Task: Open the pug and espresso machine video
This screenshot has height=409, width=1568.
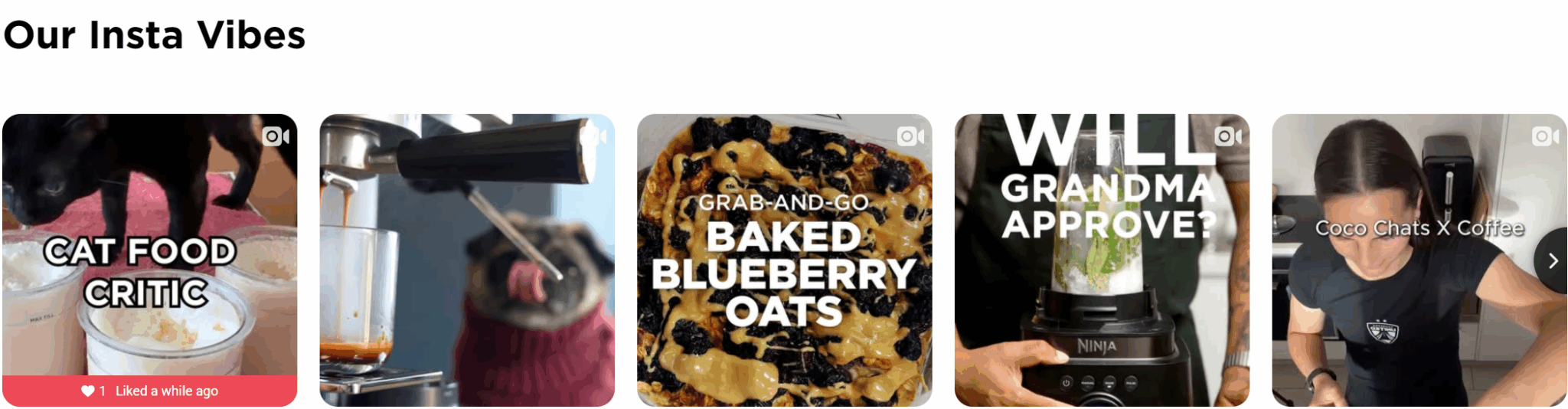Action: coord(467,260)
